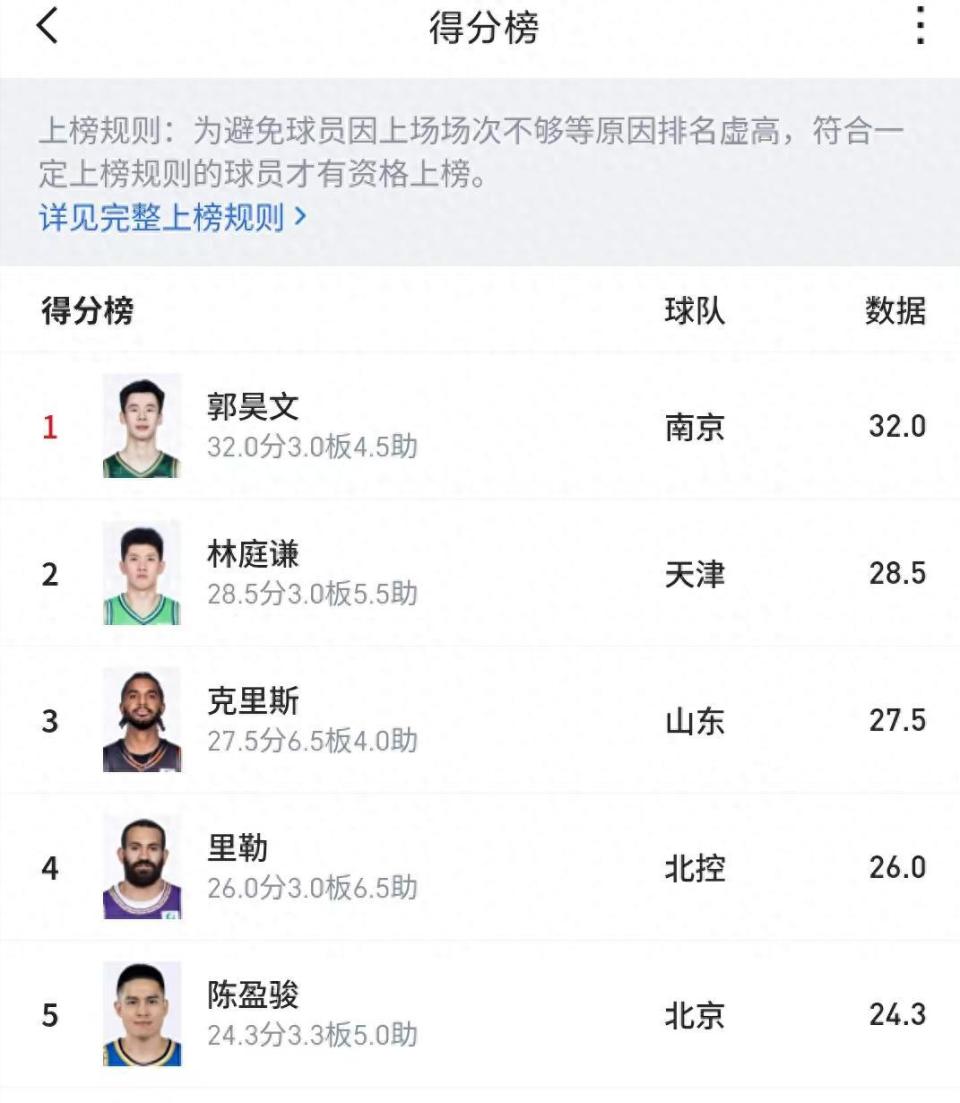Tap the 陈盈骏 row from 北京
This screenshot has height=1103, width=960.
[480, 1015]
